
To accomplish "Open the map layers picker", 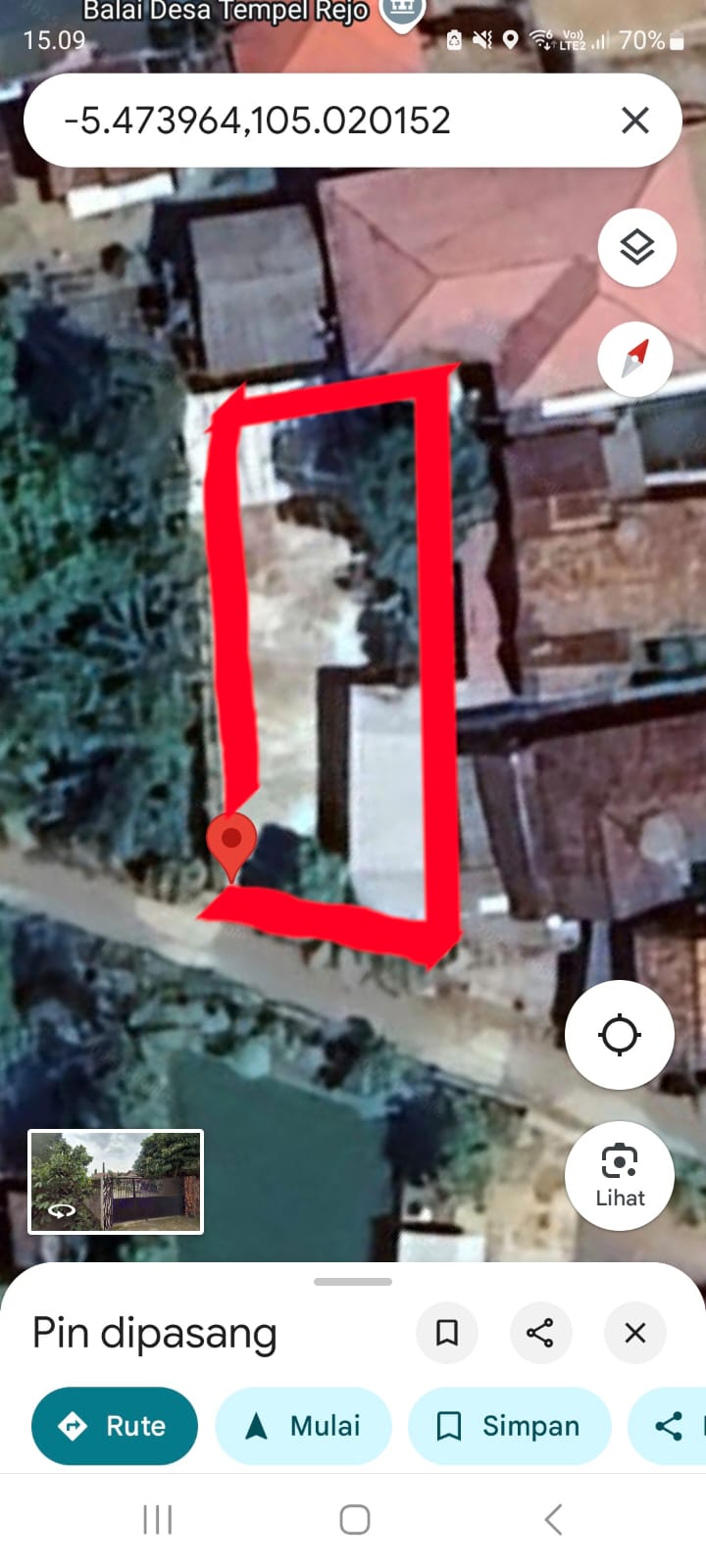I will [x=636, y=248].
